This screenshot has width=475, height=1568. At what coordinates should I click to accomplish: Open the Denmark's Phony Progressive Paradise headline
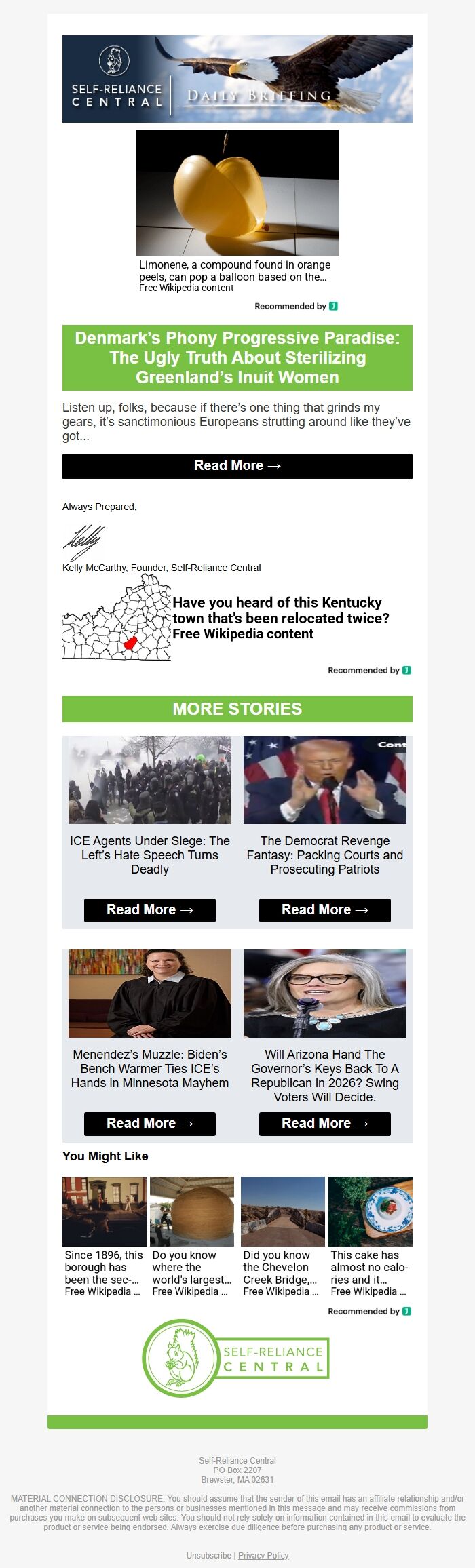coord(237,357)
